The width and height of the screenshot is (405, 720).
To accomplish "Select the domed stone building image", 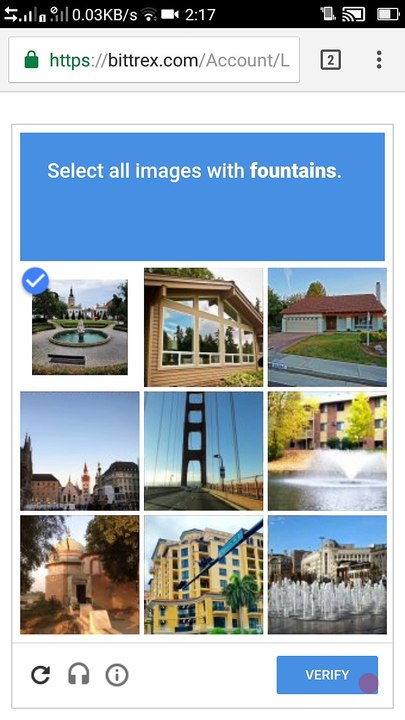I will click(80, 574).
